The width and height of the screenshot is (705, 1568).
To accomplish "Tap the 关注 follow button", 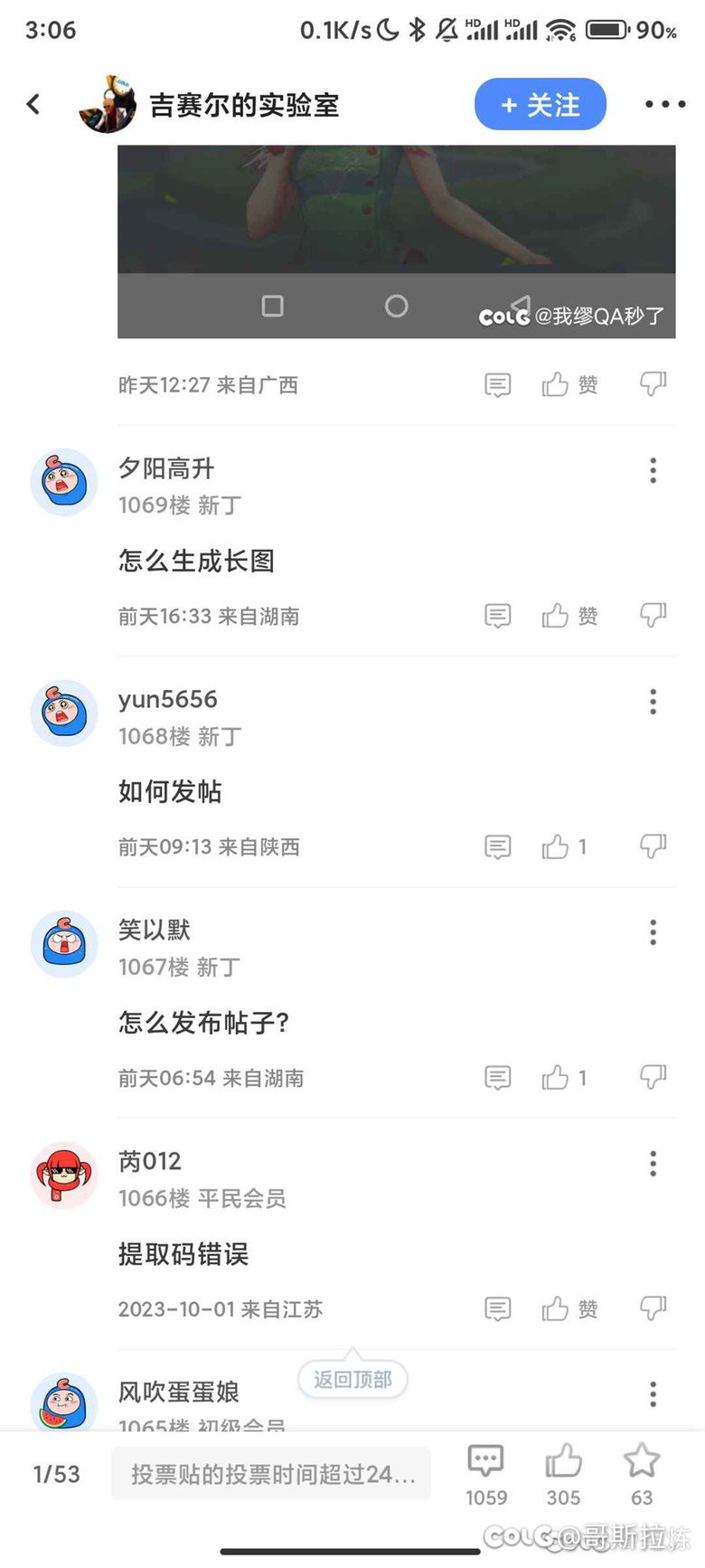I will tap(540, 104).
